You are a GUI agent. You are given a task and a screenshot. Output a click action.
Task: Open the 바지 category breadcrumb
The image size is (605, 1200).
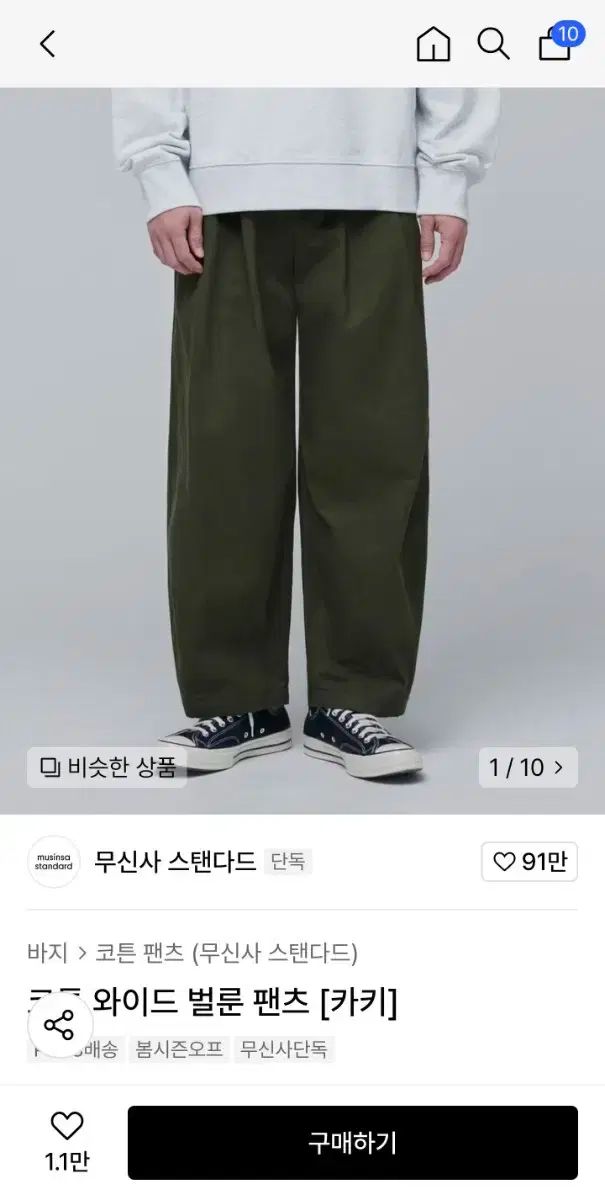[47, 952]
